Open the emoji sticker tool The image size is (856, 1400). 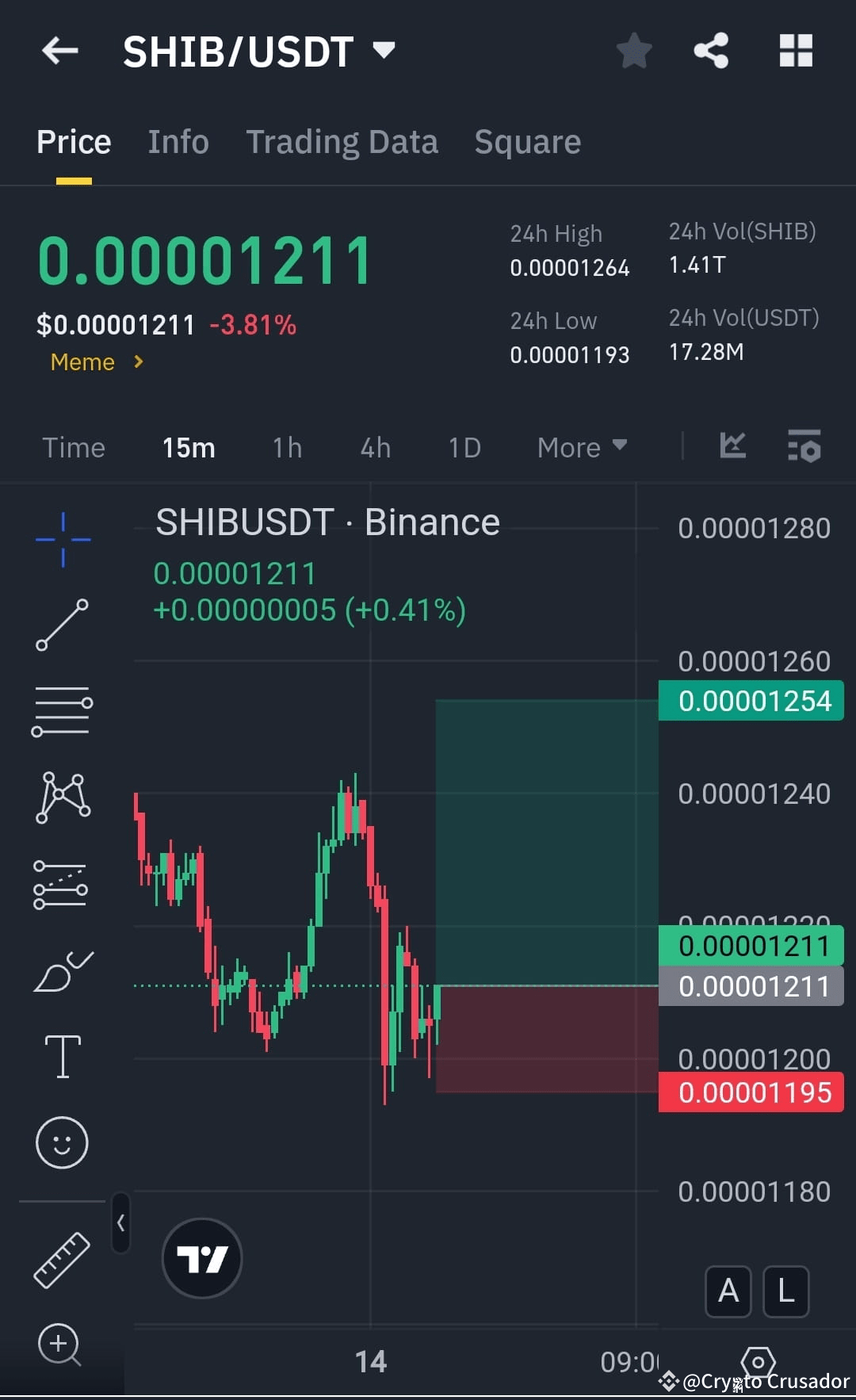(x=62, y=1142)
